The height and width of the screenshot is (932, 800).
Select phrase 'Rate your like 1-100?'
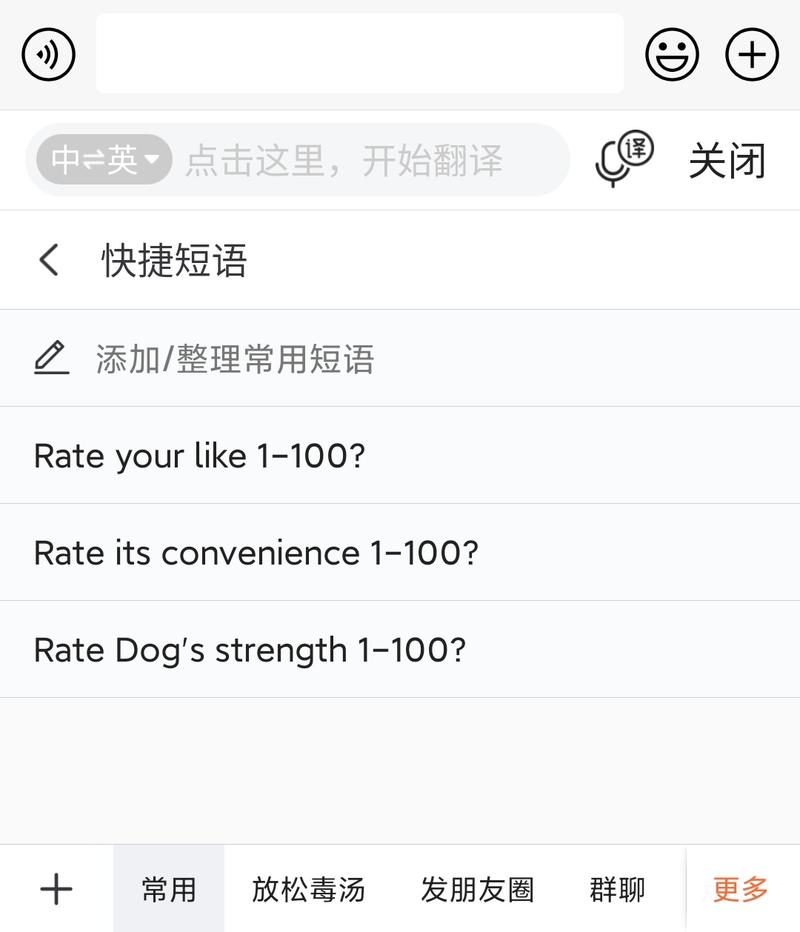(200, 455)
